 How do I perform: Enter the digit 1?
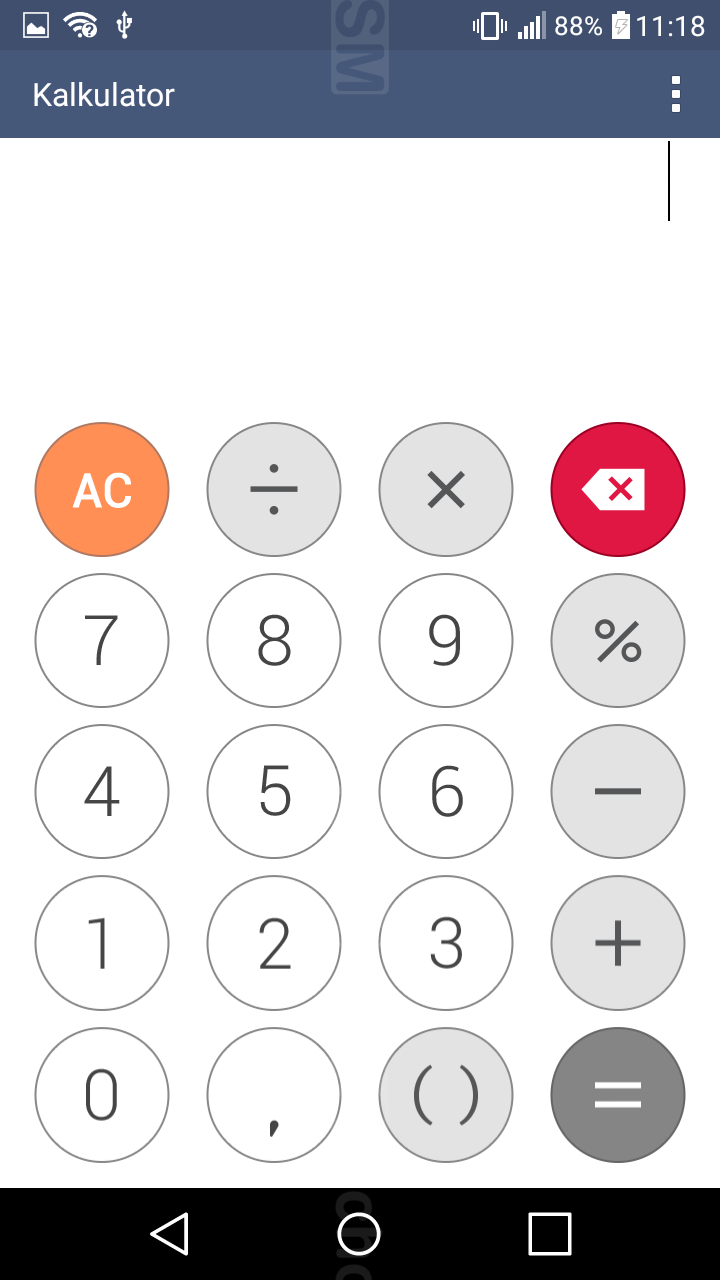(x=102, y=943)
